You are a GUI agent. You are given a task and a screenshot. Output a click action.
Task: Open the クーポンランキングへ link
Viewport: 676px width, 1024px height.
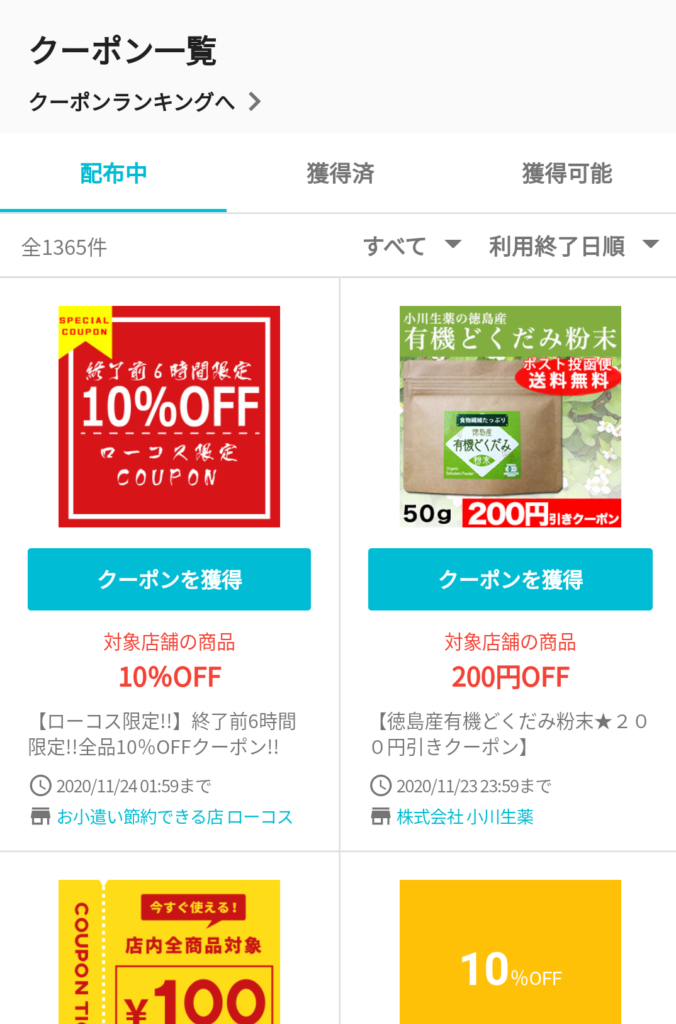tap(145, 101)
